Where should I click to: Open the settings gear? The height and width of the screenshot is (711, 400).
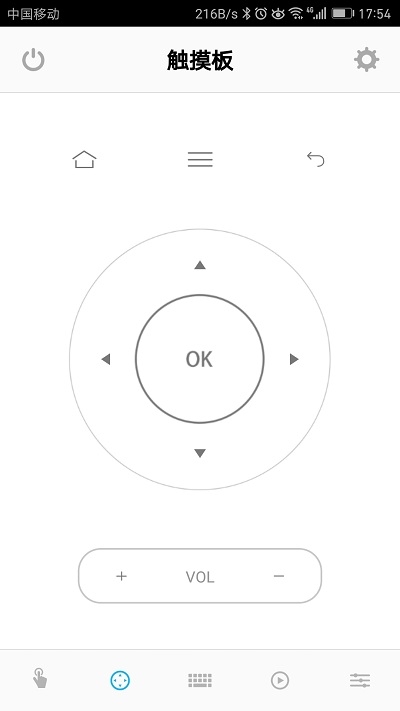click(x=366, y=60)
